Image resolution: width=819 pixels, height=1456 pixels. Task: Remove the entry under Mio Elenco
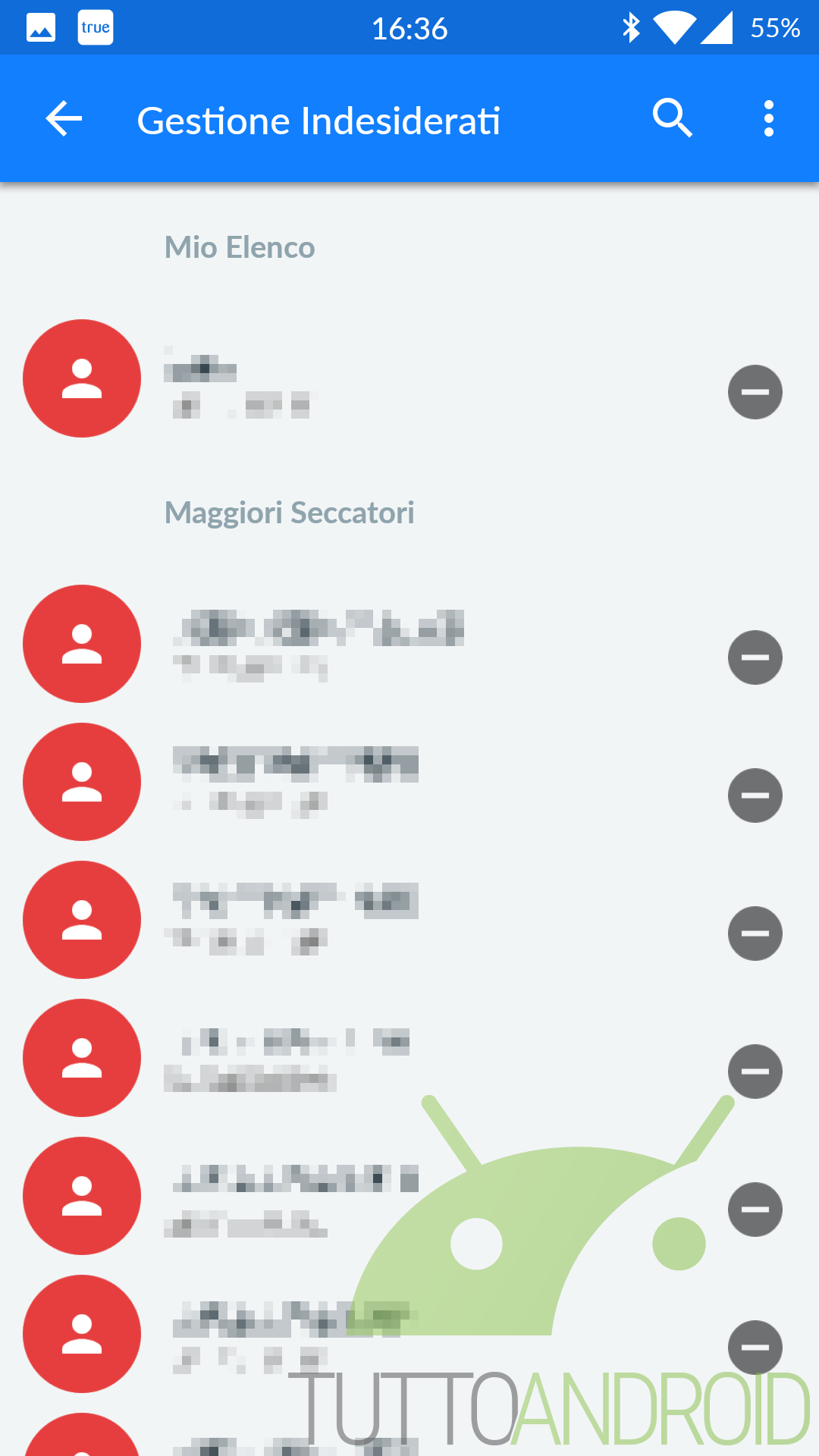[x=755, y=392]
